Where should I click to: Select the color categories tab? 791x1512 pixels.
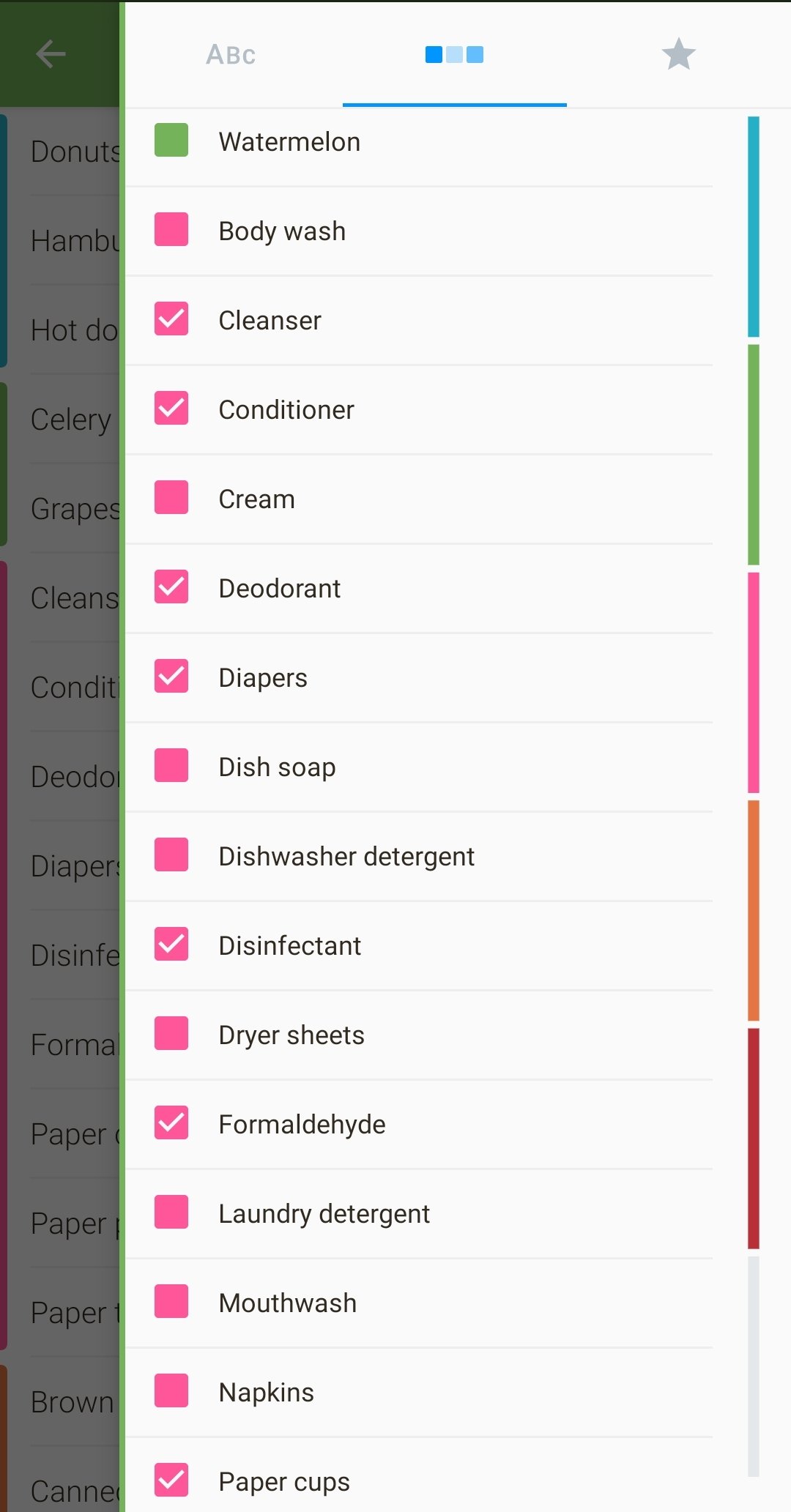(454, 54)
